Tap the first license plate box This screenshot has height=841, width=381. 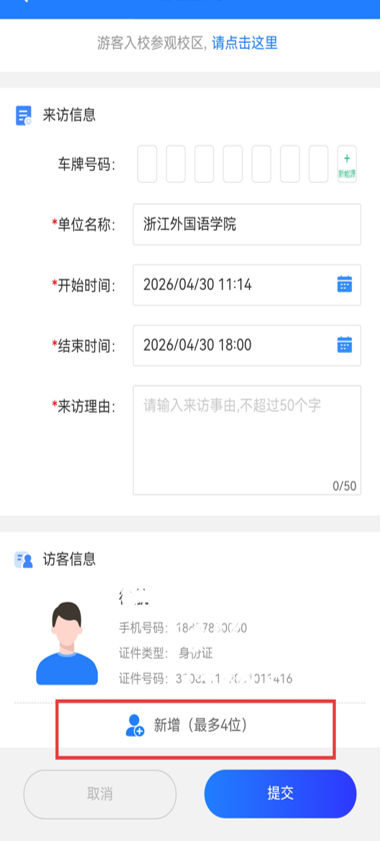147,164
